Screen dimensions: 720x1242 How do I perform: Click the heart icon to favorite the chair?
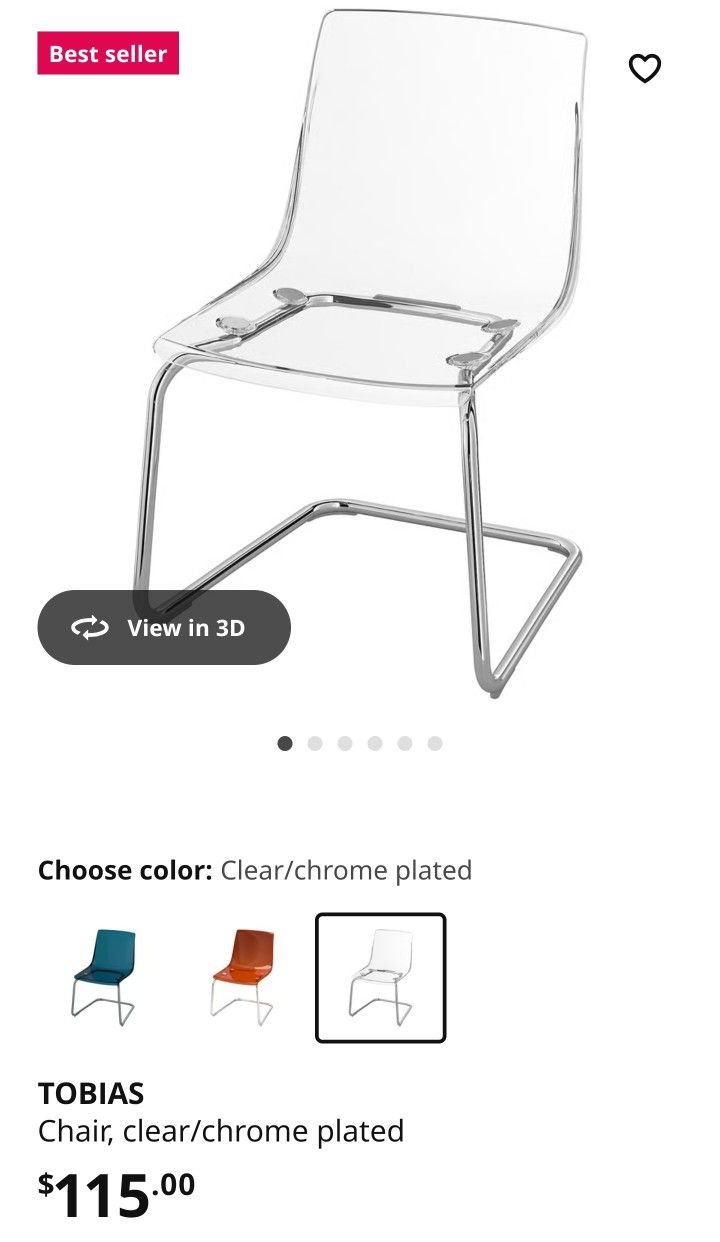coord(646,70)
